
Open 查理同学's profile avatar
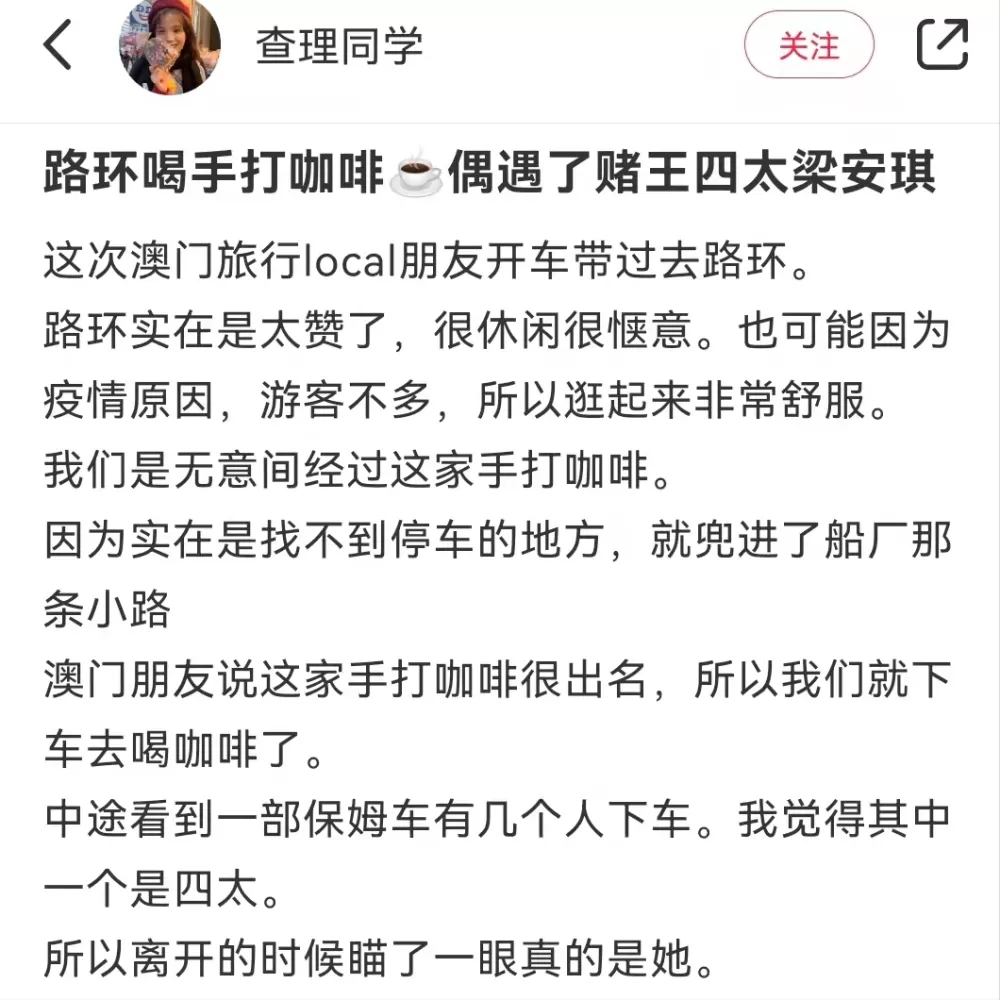tap(170, 45)
